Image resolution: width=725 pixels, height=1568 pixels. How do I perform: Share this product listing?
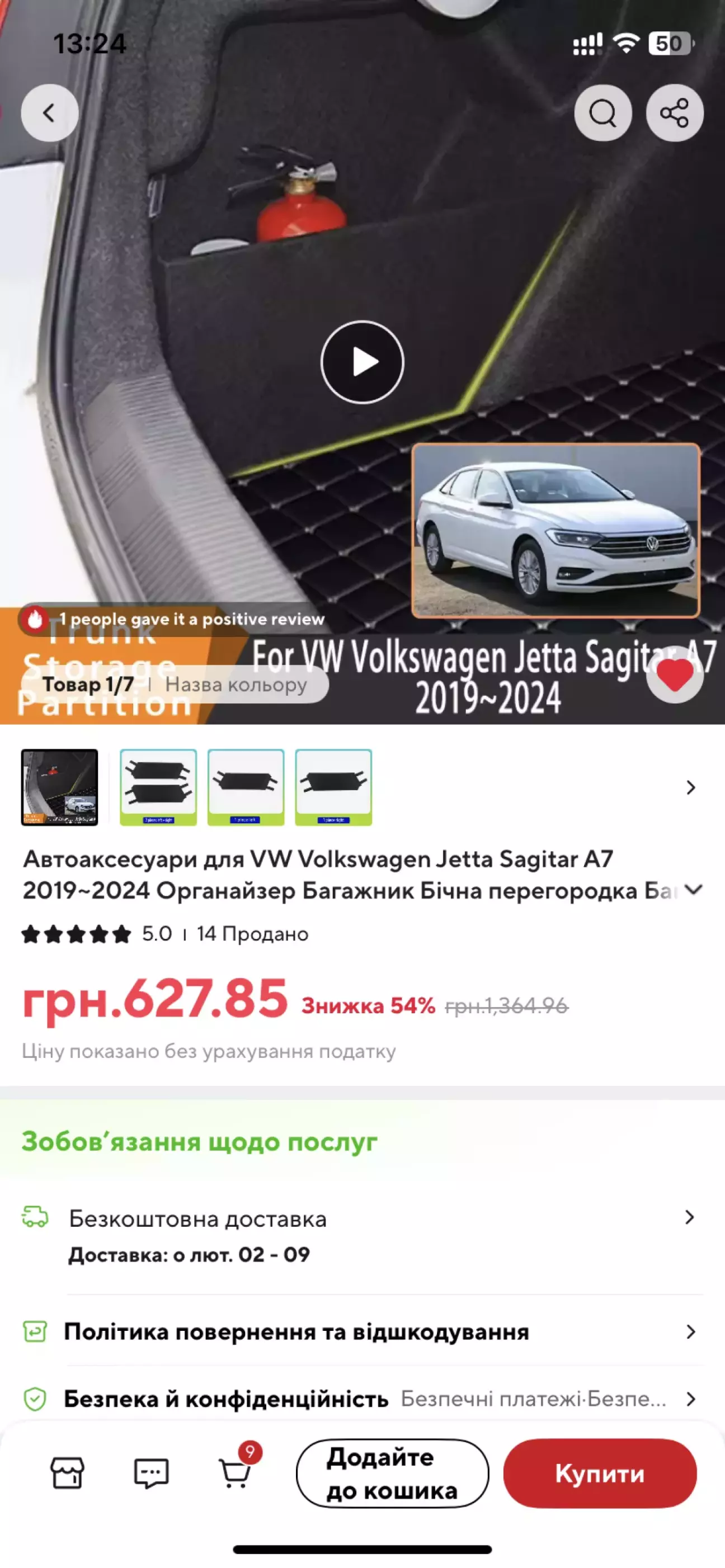(x=675, y=112)
